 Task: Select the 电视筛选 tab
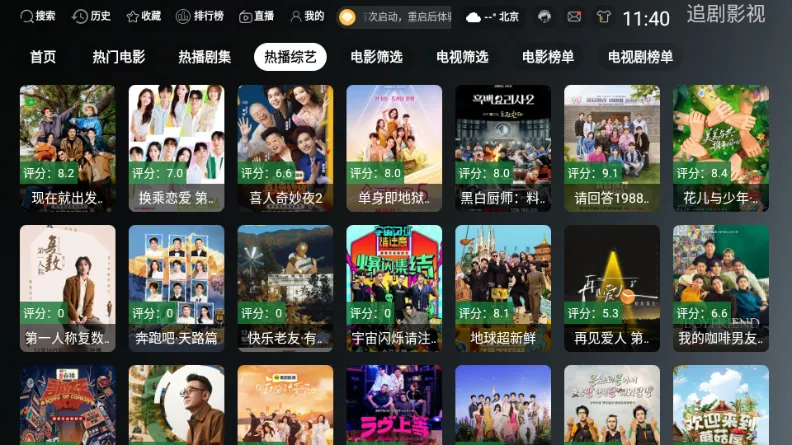coord(463,57)
